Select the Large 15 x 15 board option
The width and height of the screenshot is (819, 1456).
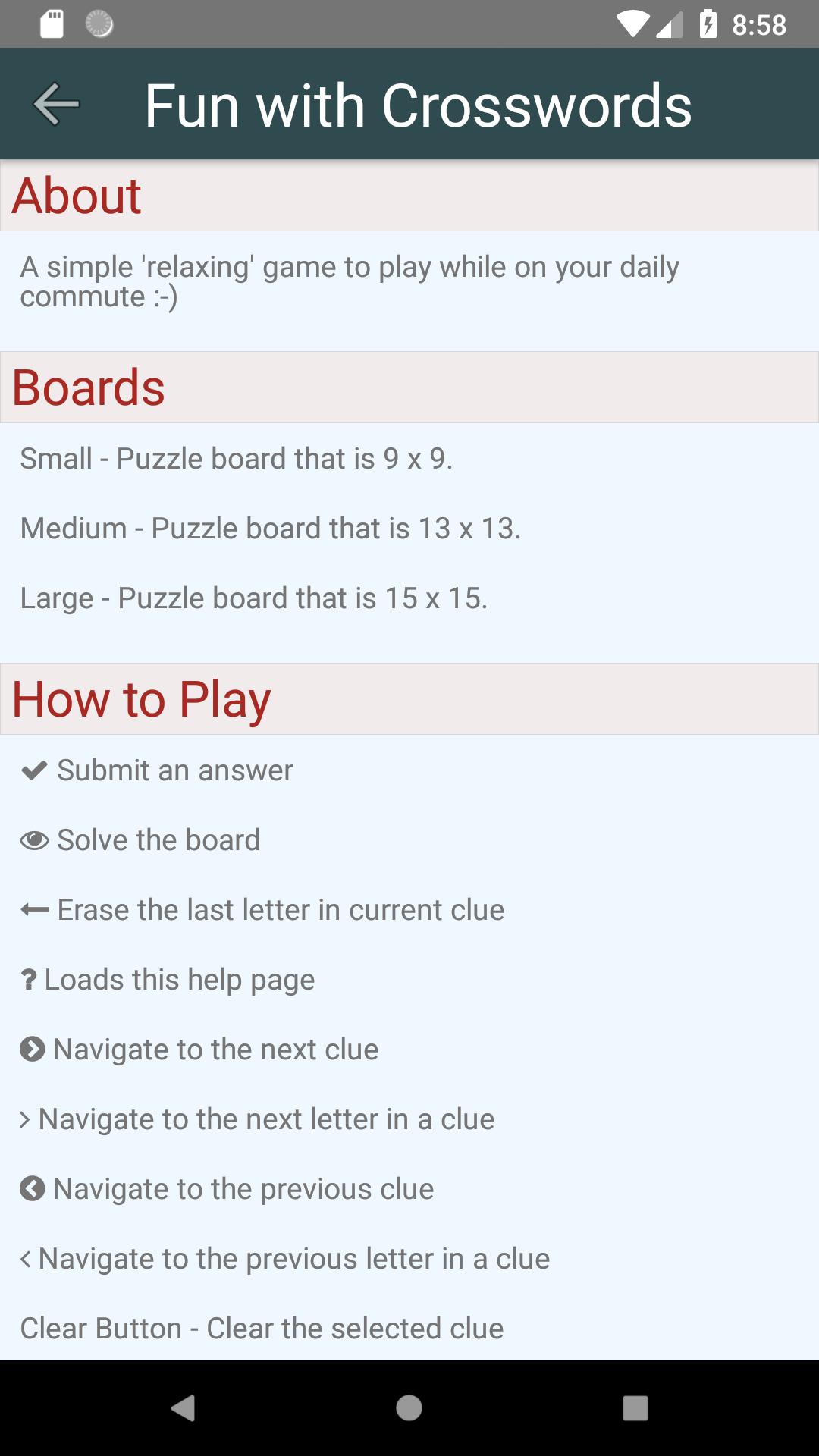pos(254,598)
